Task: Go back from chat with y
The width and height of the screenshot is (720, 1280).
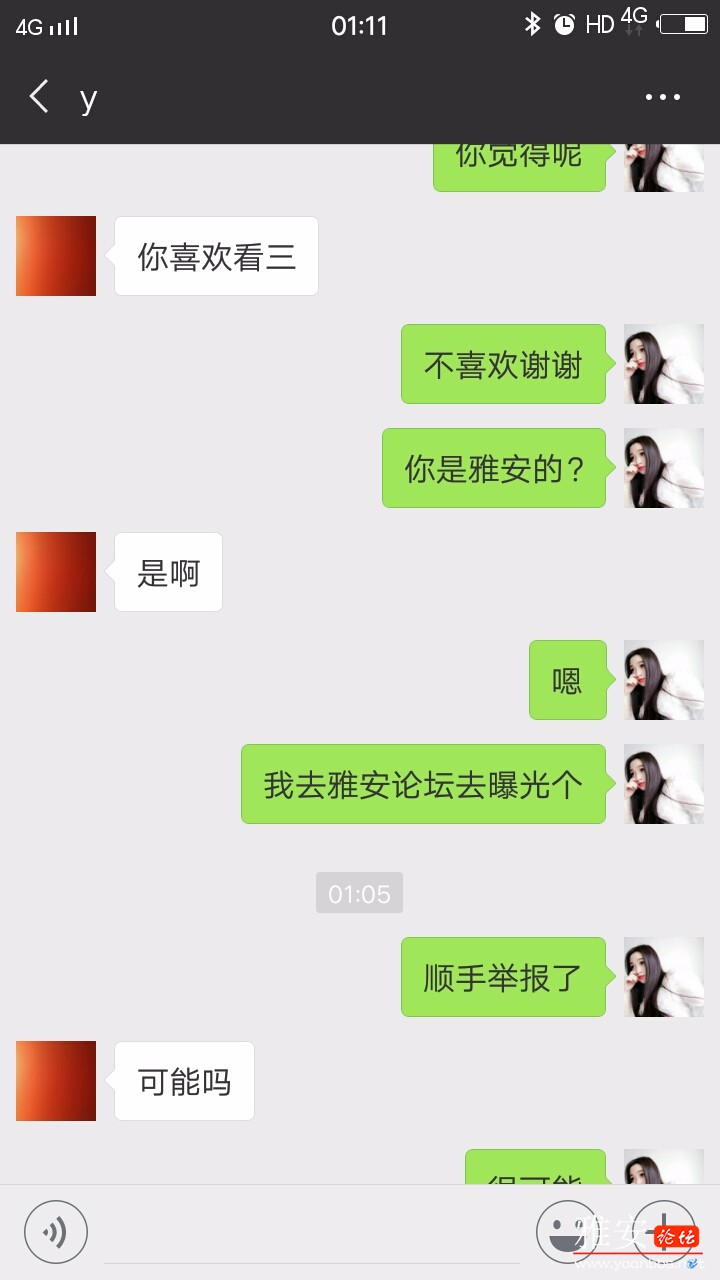Action: 40,97
